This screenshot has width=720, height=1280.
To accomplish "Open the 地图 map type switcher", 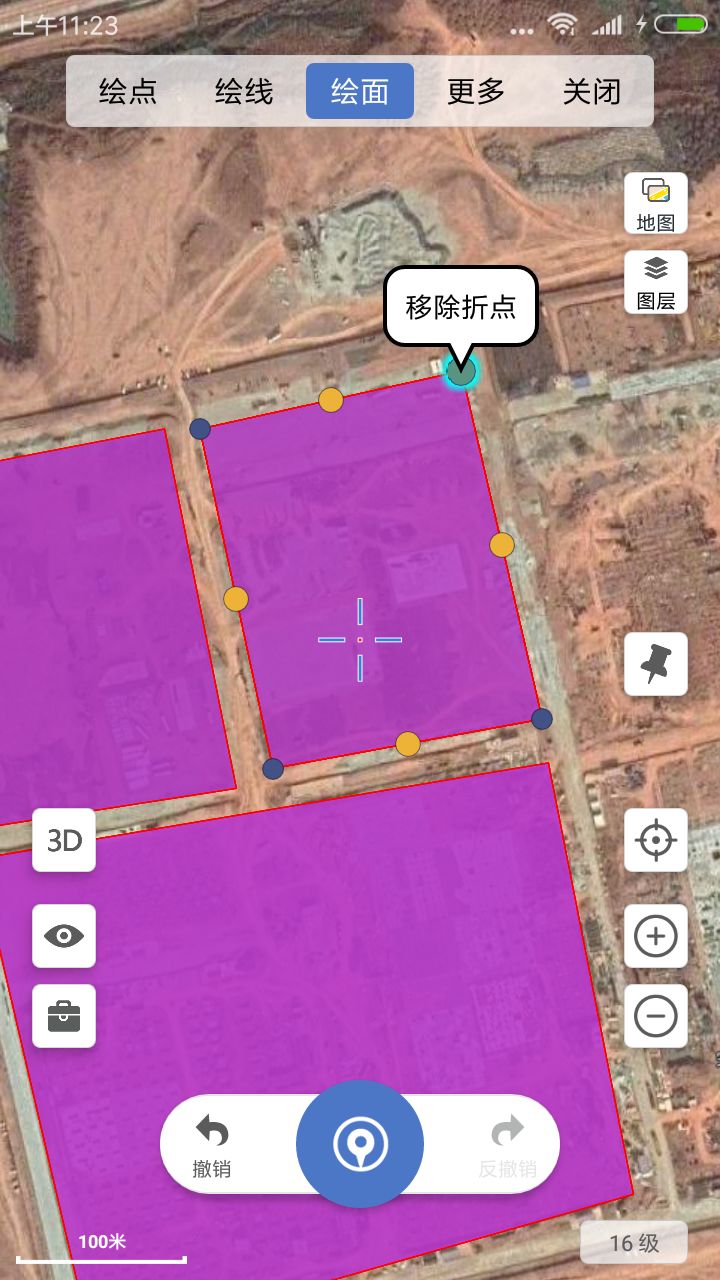I will point(655,201).
